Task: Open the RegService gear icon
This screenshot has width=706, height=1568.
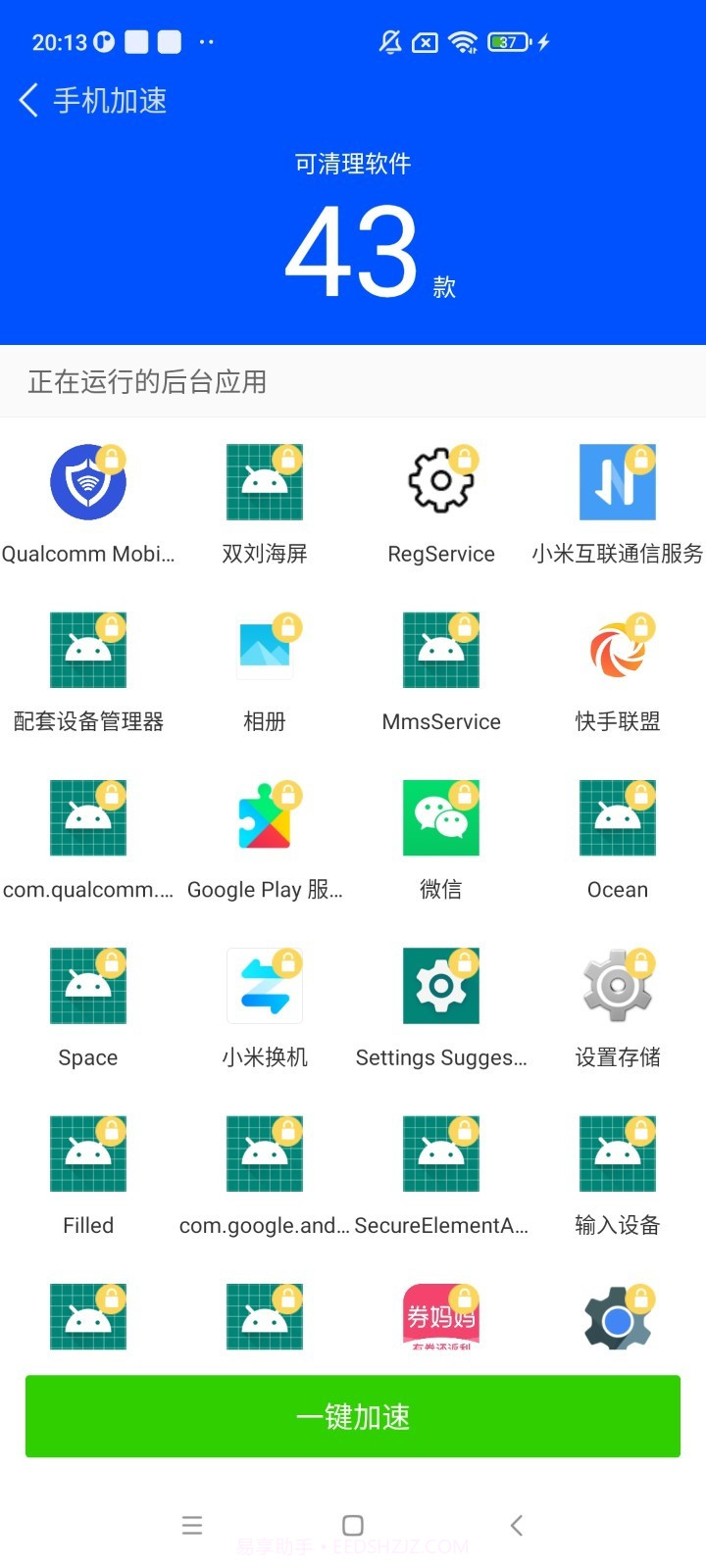Action: 440,481
